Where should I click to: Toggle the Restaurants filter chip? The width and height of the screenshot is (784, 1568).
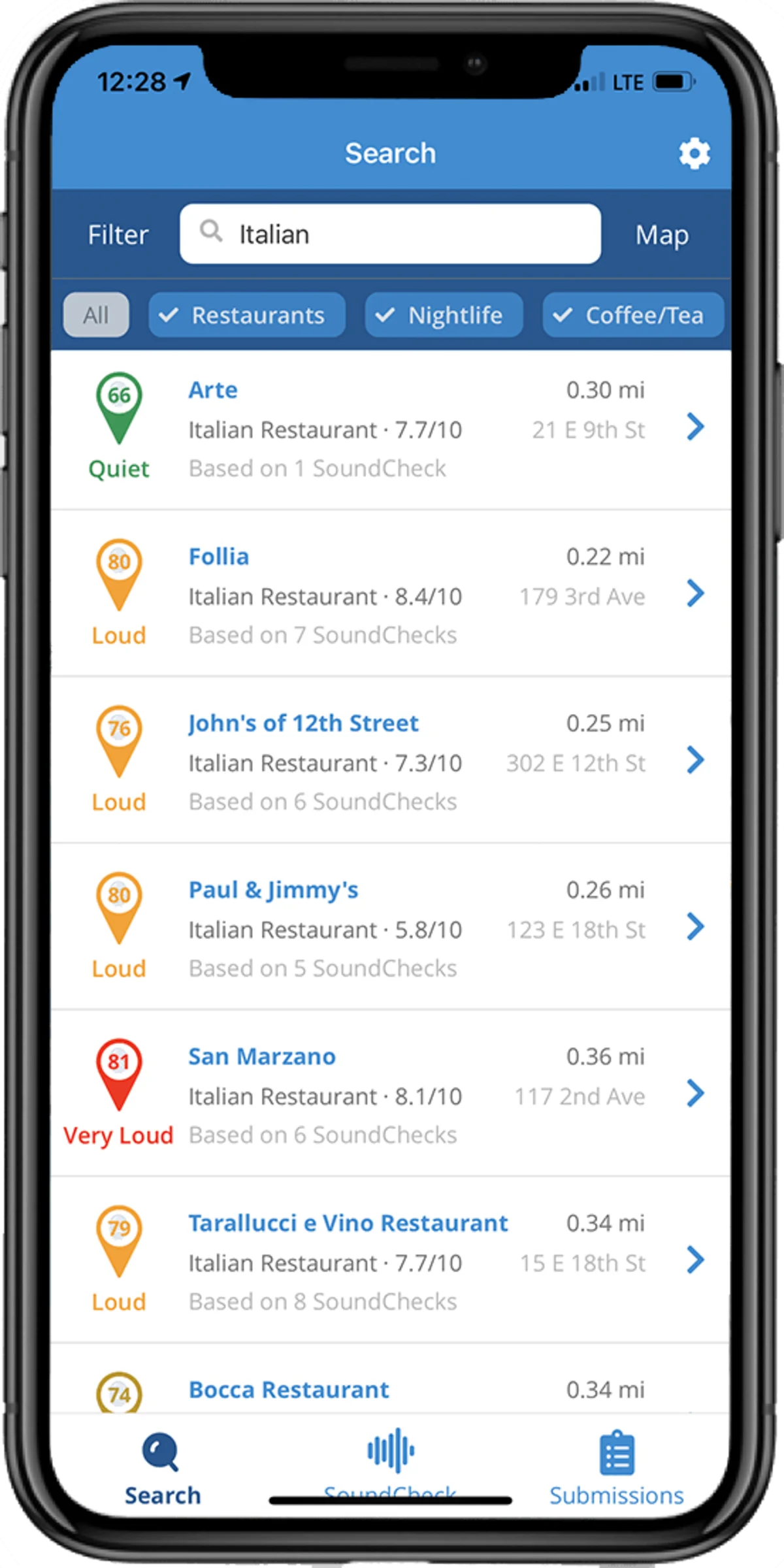pos(246,316)
